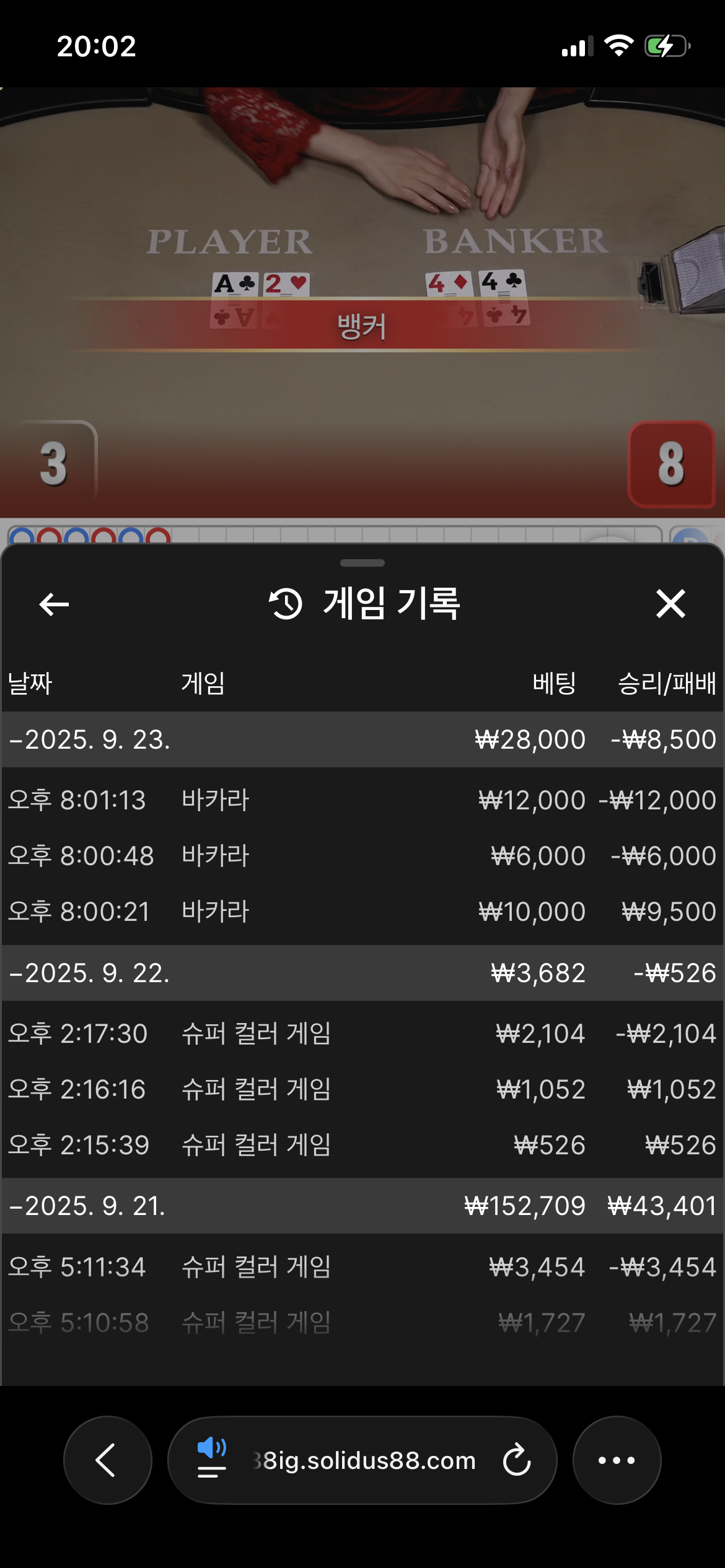
Task: View the 오후 8:00:21 바카라 record
Action: tap(362, 912)
